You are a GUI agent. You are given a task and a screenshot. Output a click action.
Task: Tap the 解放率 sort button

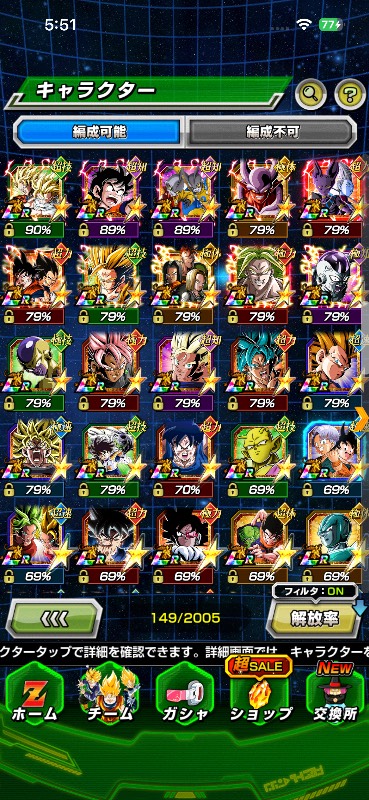coord(315,618)
